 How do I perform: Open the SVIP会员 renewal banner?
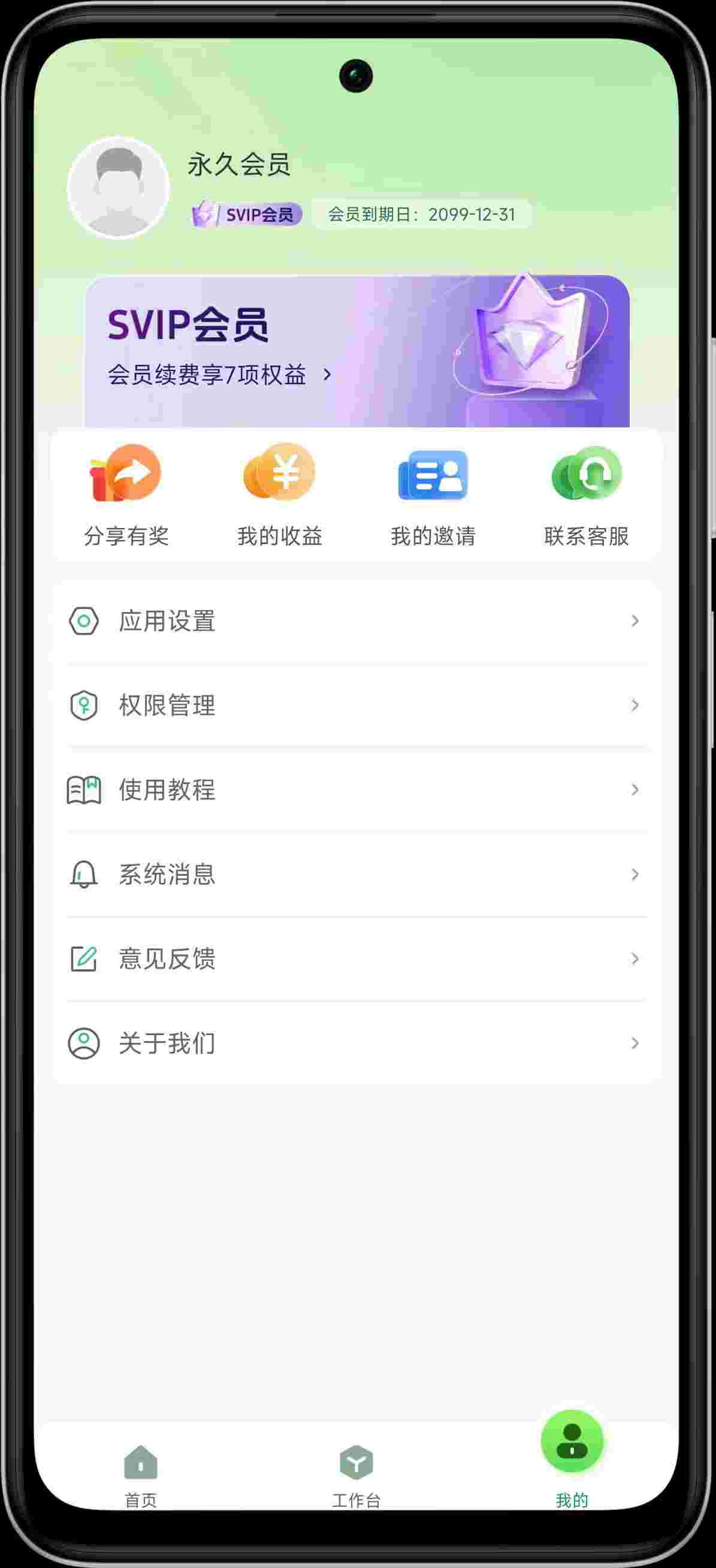[357, 351]
